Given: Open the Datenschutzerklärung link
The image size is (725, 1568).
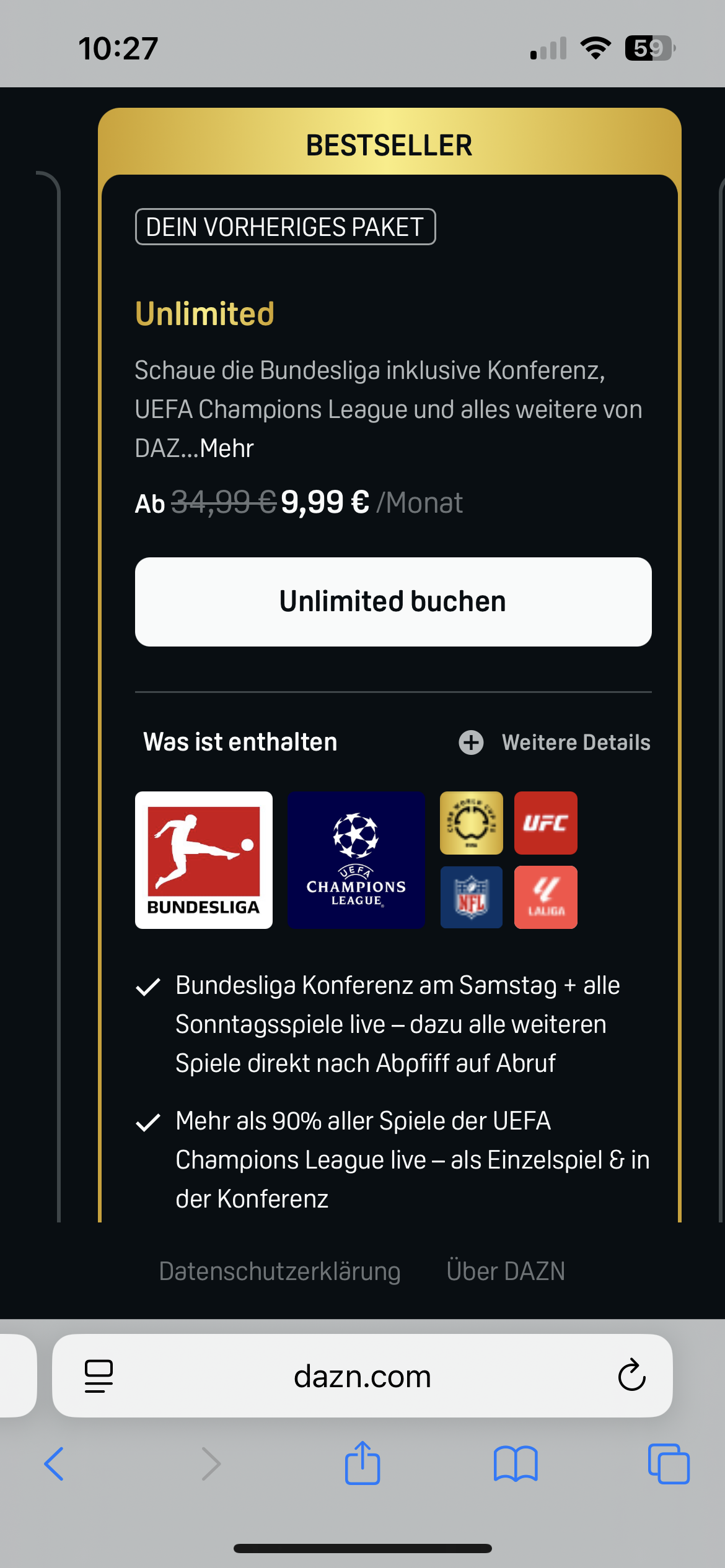Looking at the screenshot, I should click(279, 1271).
